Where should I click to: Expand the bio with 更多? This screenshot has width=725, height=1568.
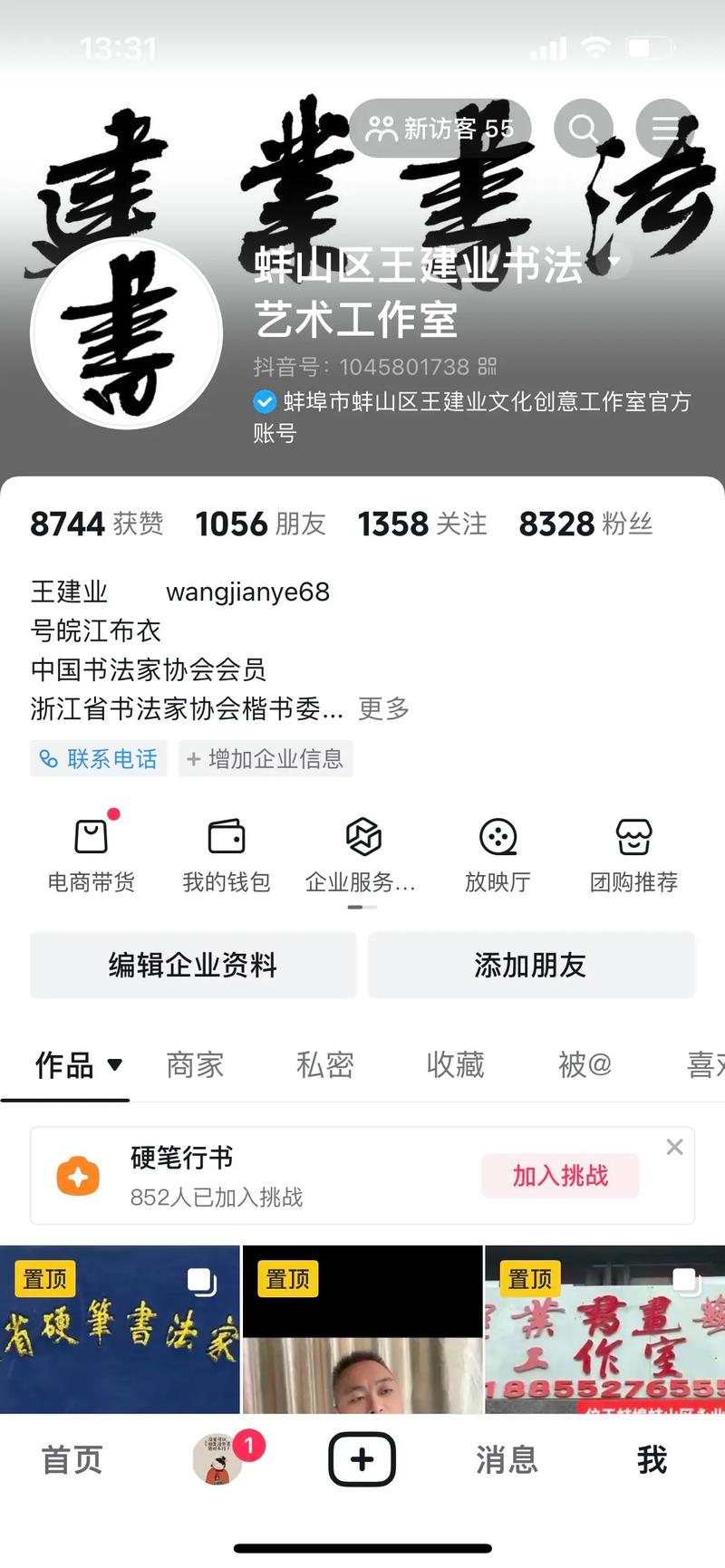coord(384,709)
